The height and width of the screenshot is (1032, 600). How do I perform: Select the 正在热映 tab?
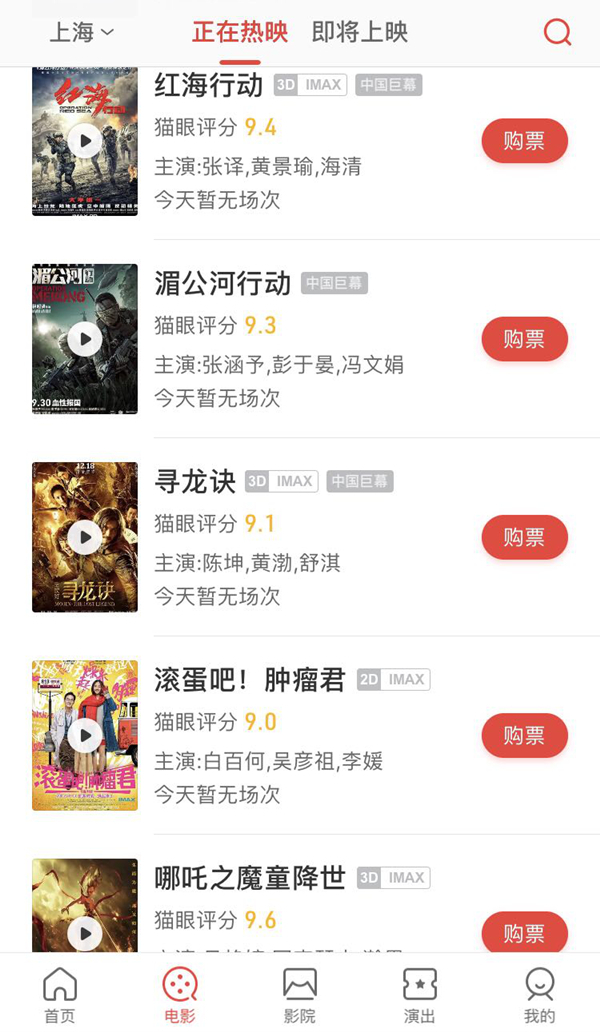[240, 32]
